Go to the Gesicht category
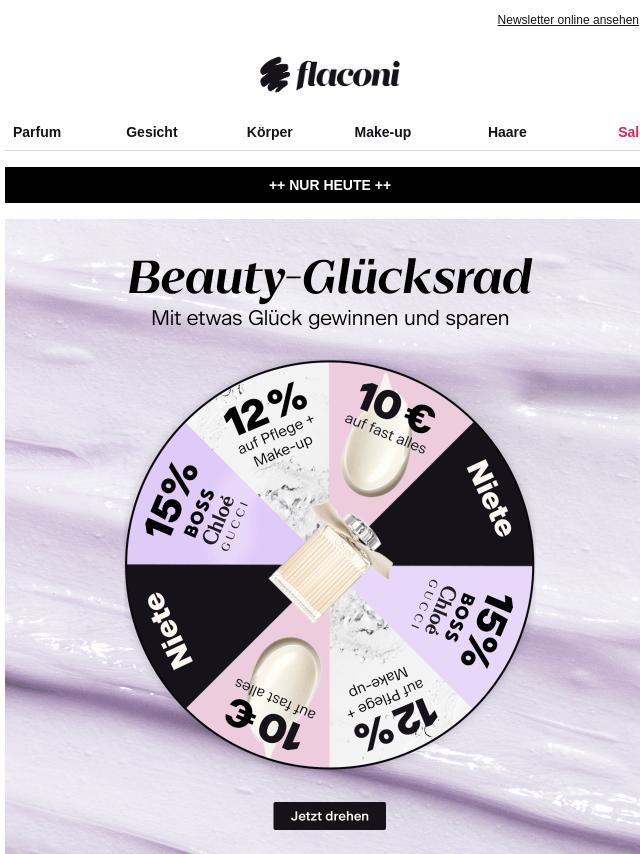The width and height of the screenshot is (640, 854). click(x=152, y=132)
